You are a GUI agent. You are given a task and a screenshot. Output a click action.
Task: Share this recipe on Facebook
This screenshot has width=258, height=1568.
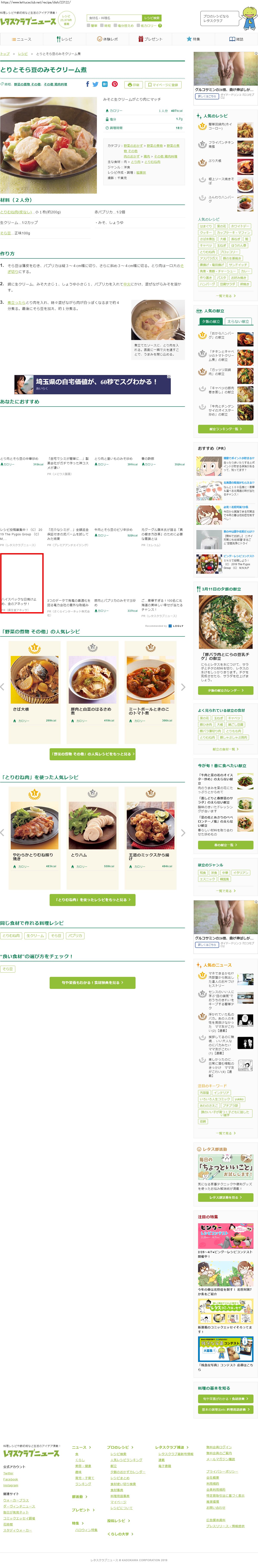pyautogui.click(x=88, y=85)
